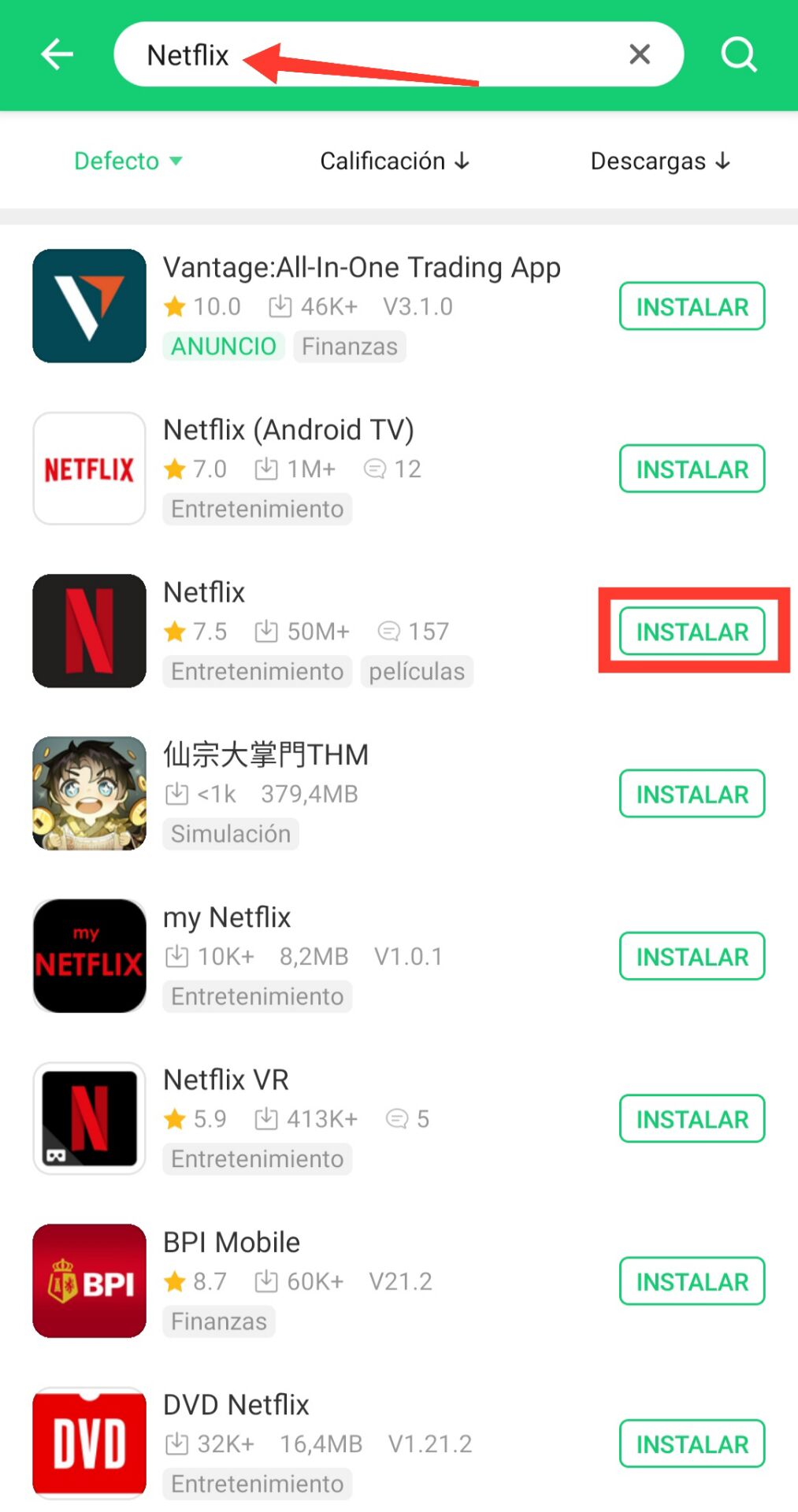Sort results by Calificación
This screenshot has width=798, height=1512.
point(394,161)
